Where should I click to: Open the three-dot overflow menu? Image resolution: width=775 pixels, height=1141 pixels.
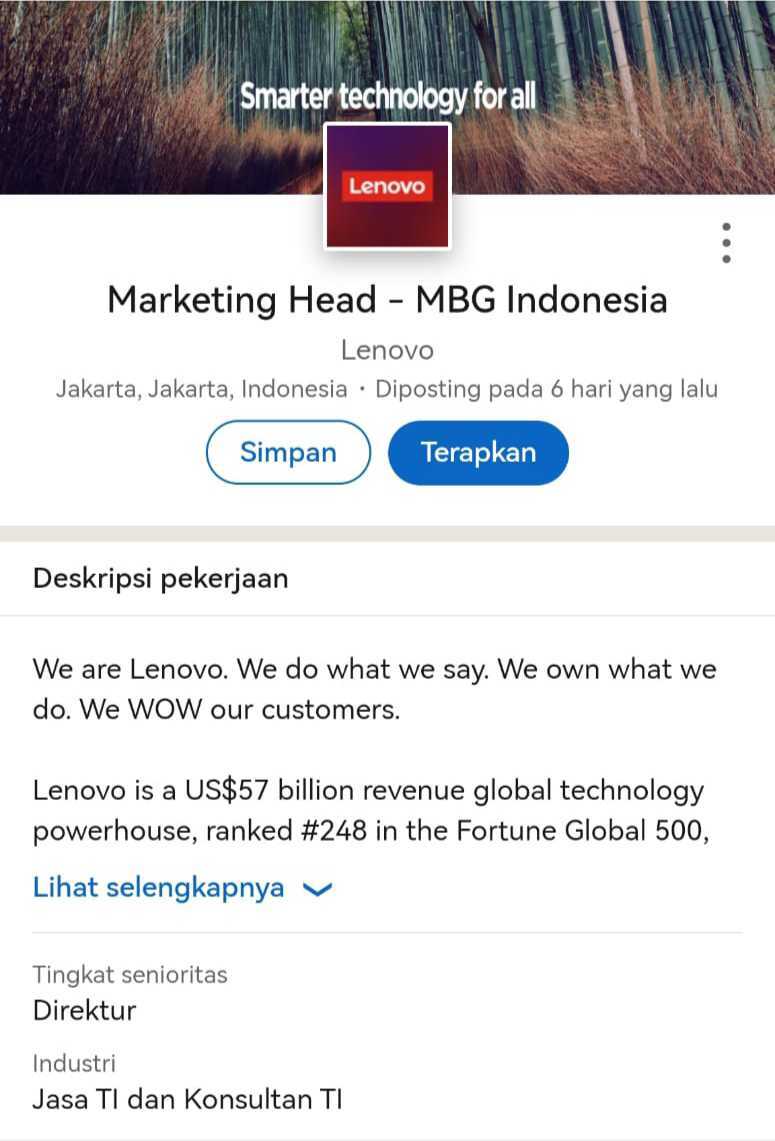(726, 243)
